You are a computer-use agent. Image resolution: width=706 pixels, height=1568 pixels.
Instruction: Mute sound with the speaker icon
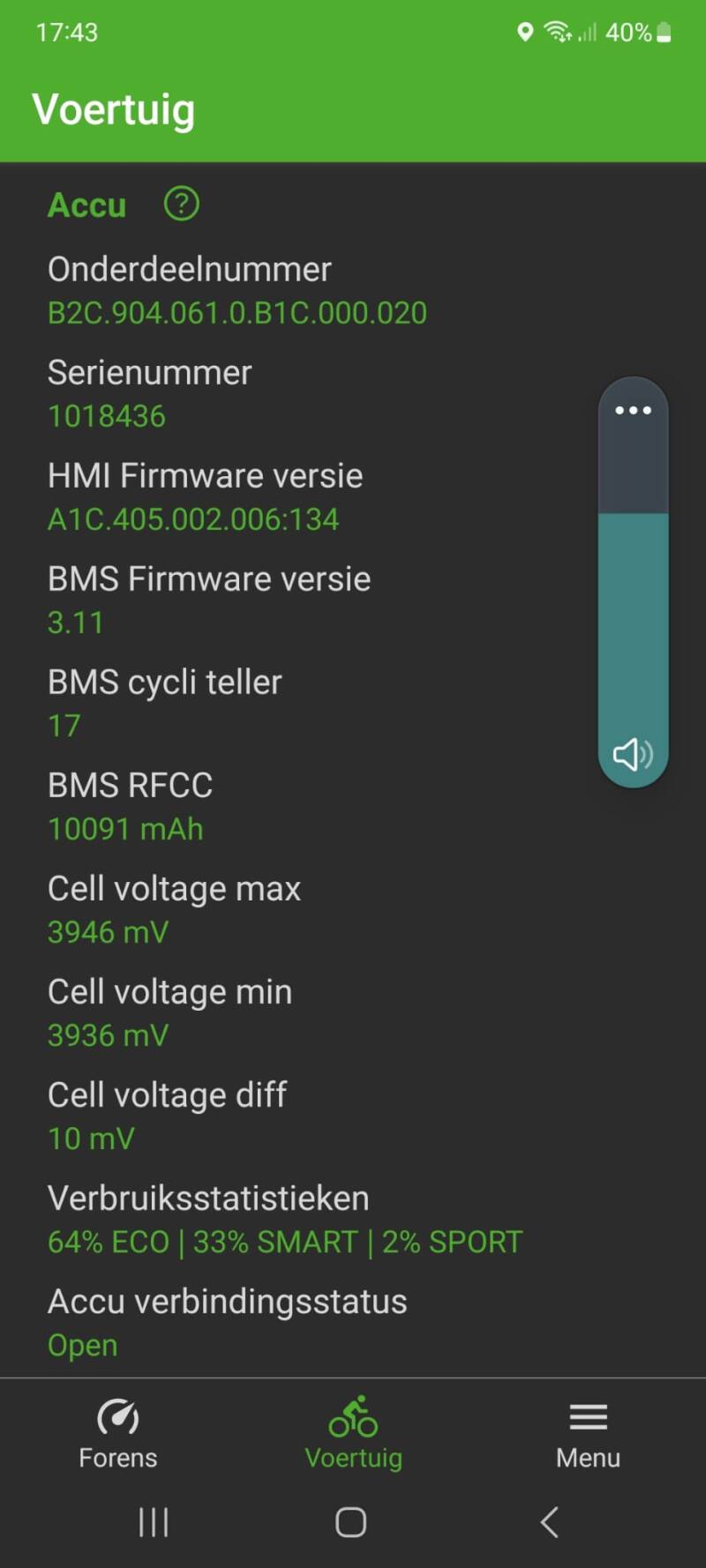pyautogui.click(x=633, y=754)
